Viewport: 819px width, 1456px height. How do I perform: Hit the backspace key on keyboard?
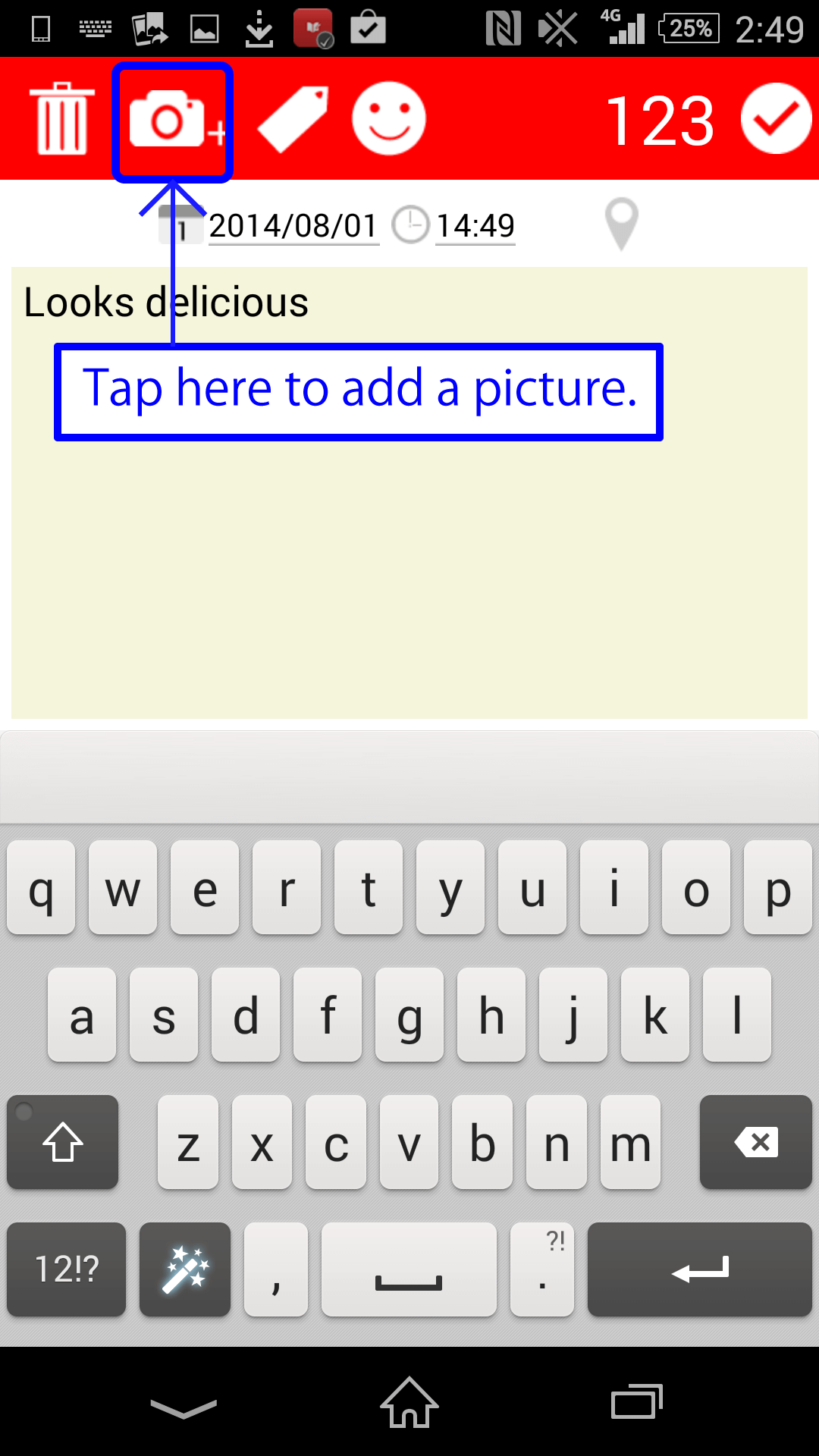click(x=755, y=1142)
